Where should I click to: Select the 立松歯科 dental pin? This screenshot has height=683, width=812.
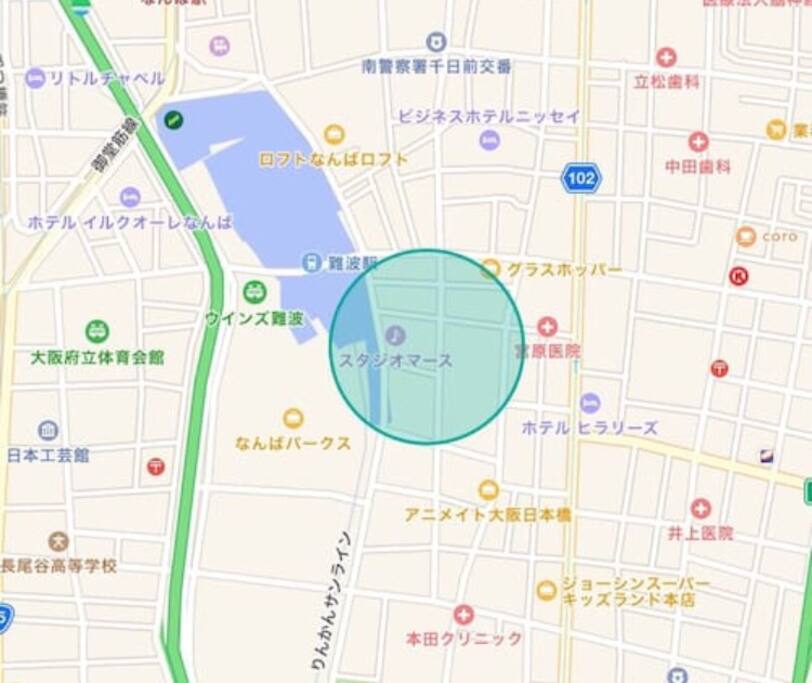(x=666, y=58)
